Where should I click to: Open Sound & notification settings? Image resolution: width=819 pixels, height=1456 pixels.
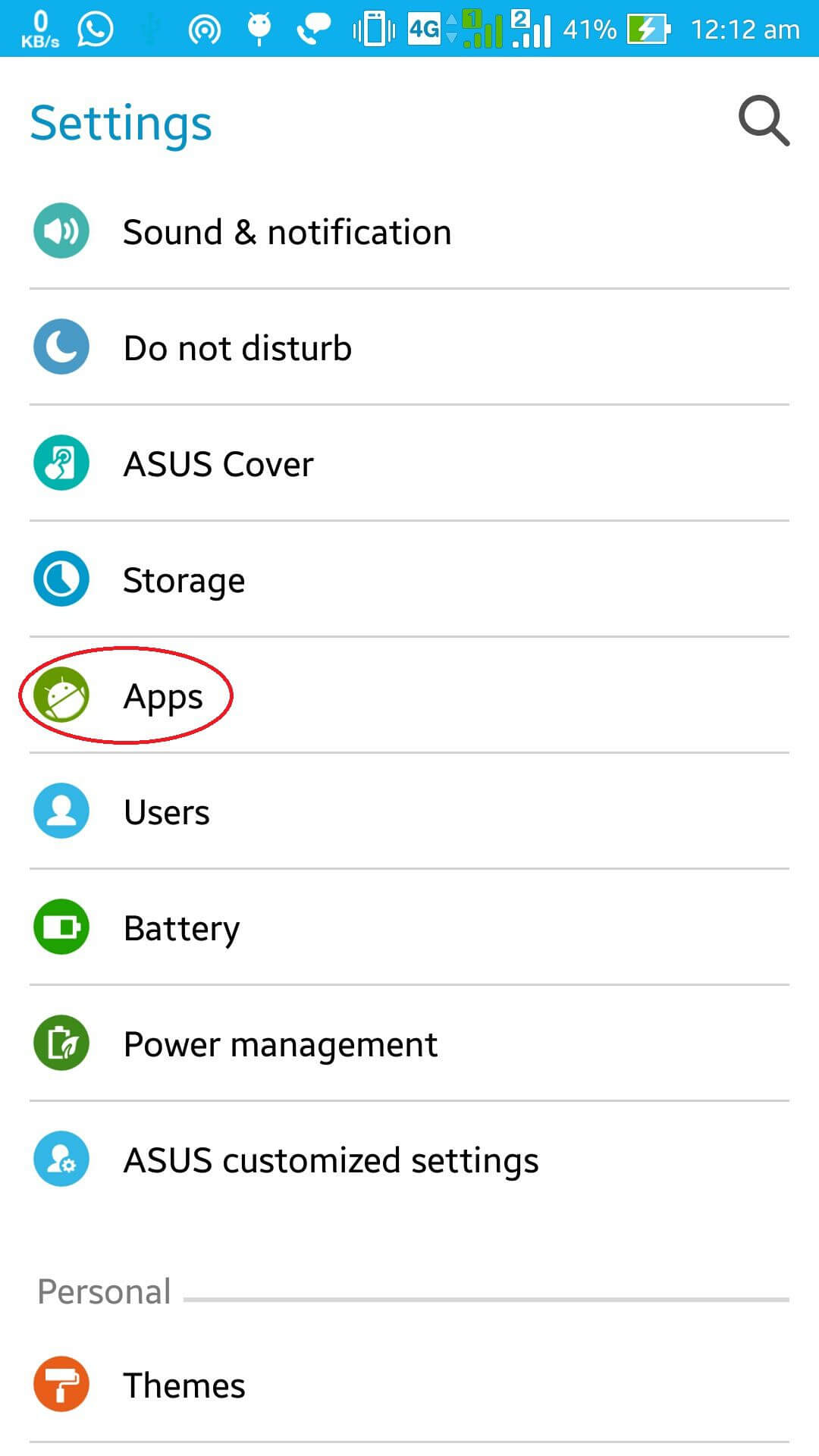point(409,231)
